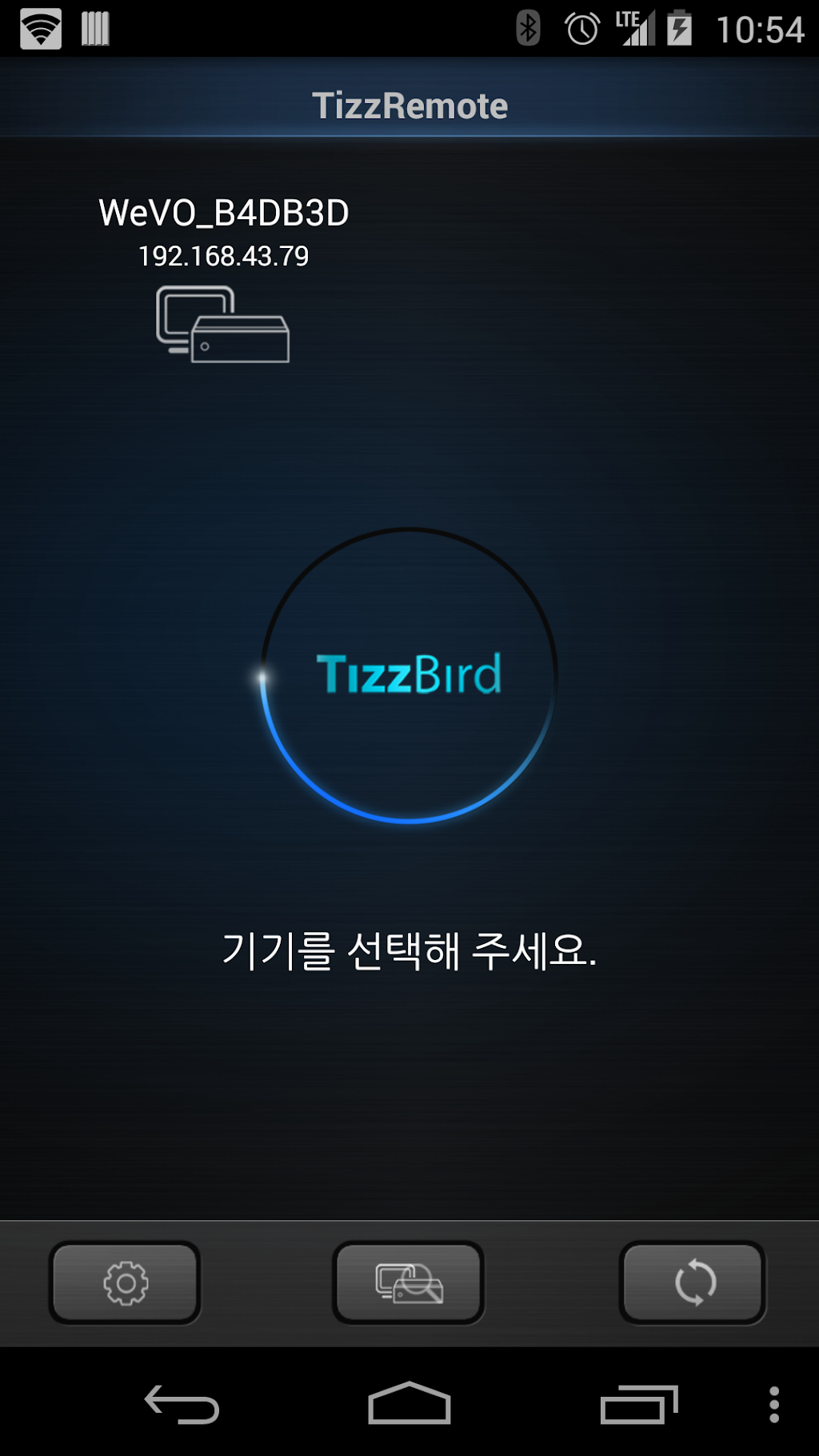Go back using the navigation bar
Image resolution: width=819 pixels, height=1456 pixels.
(x=182, y=1404)
